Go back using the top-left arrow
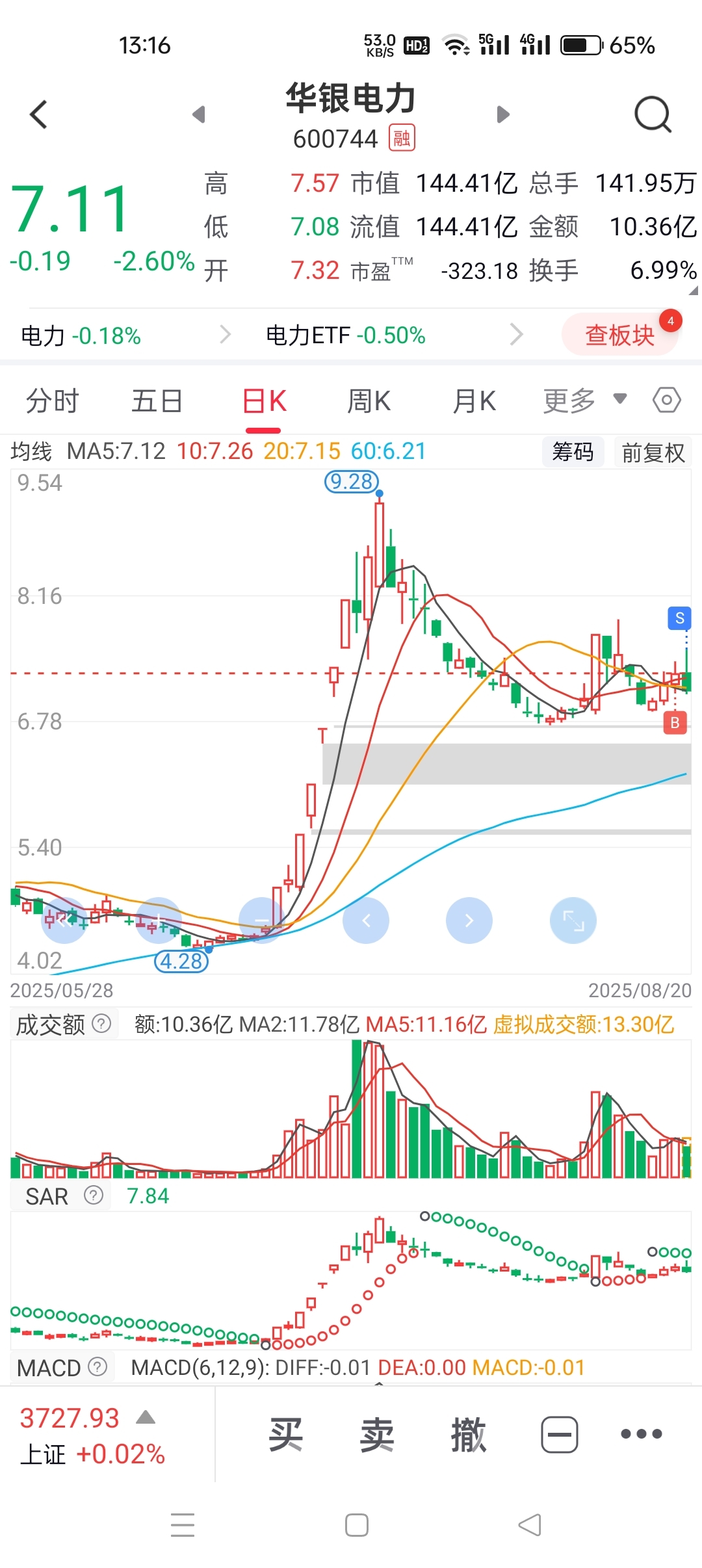Screen dimensions: 702x1568 (39, 114)
